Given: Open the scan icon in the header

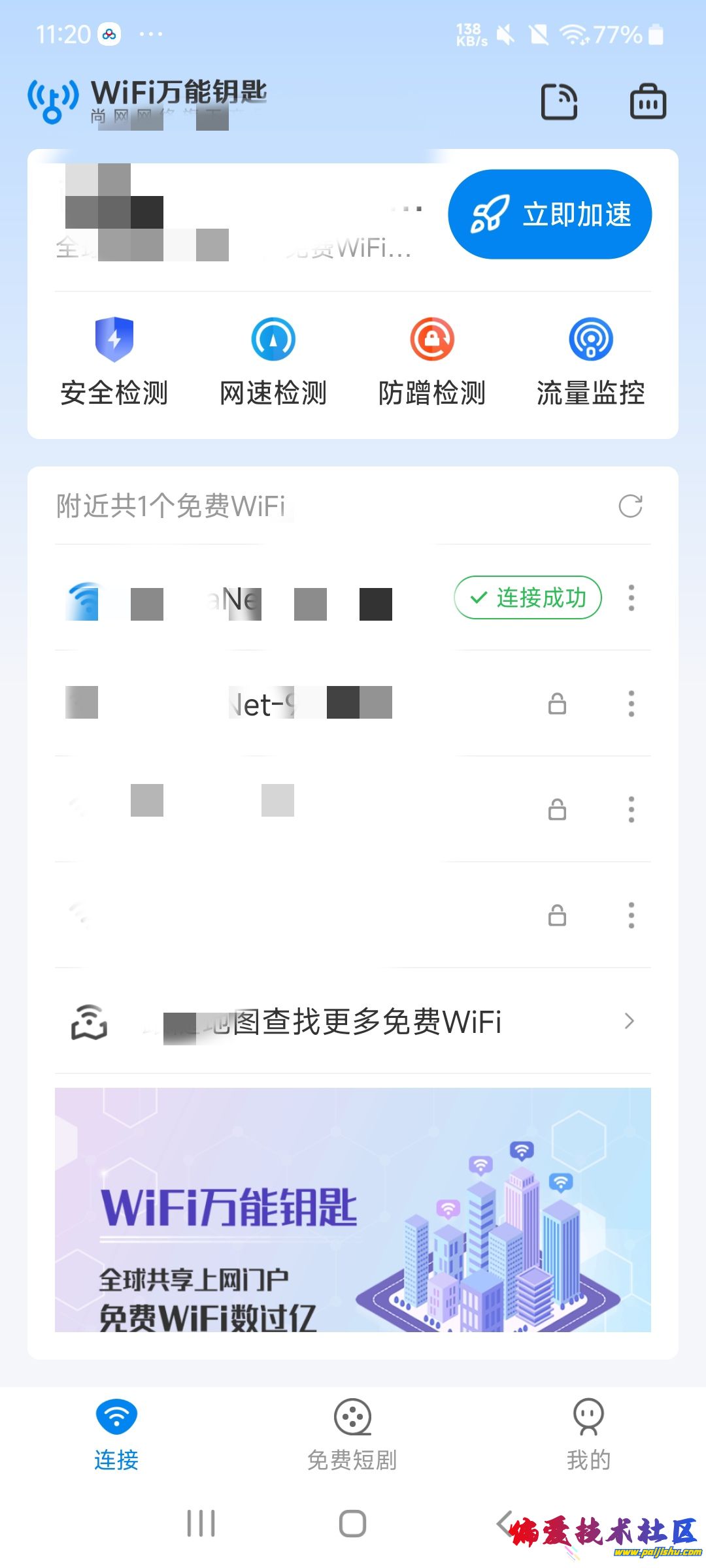Looking at the screenshot, I should (x=559, y=102).
